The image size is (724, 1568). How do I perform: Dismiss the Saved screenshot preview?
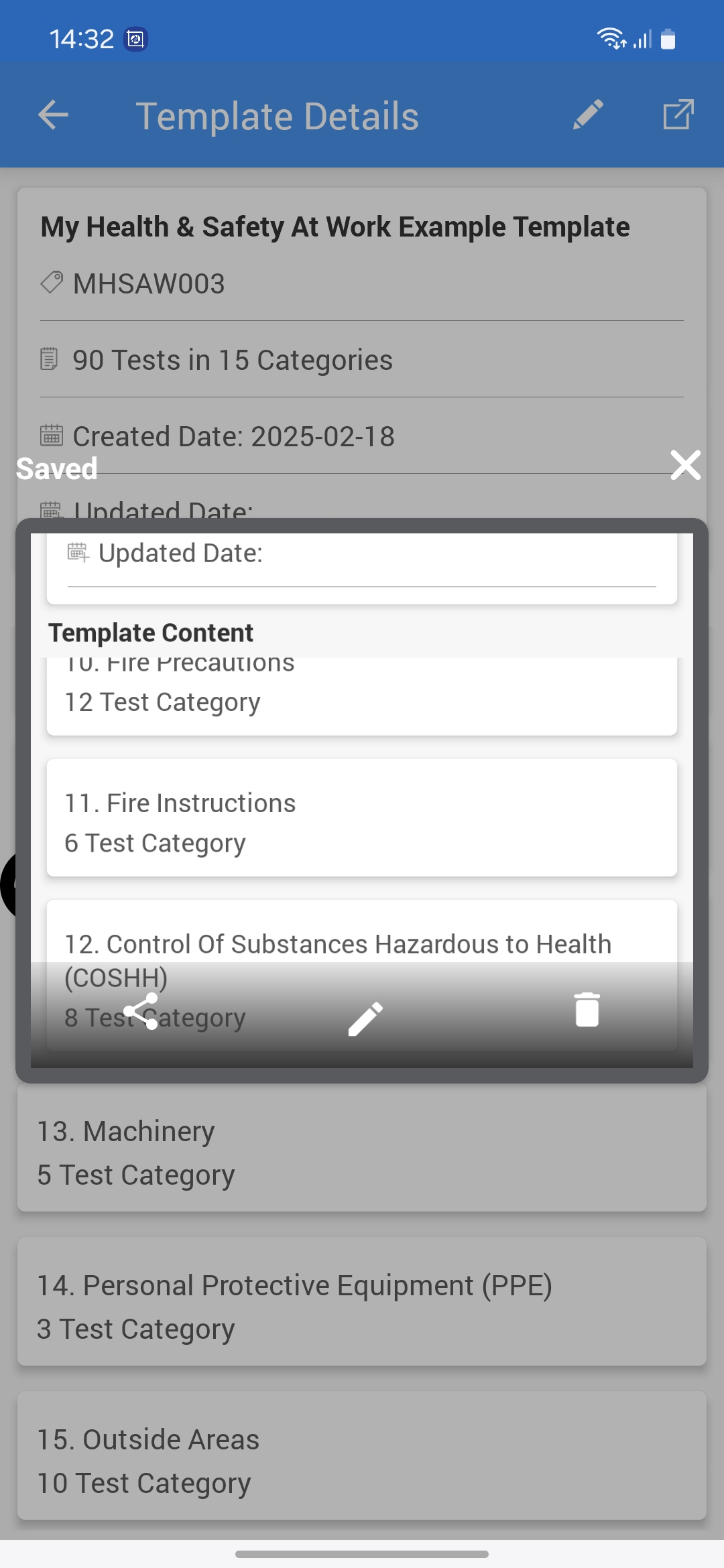tap(685, 465)
